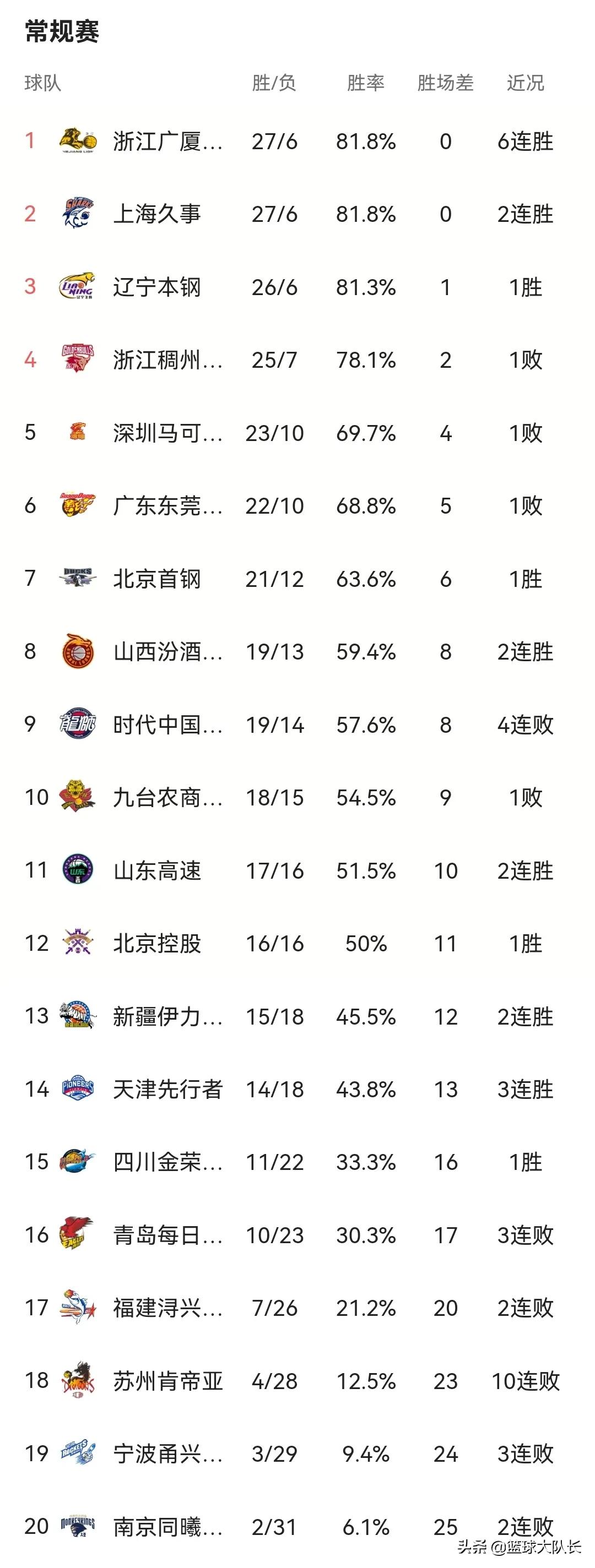Click the 天津先行者 team name

(x=169, y=1089)
